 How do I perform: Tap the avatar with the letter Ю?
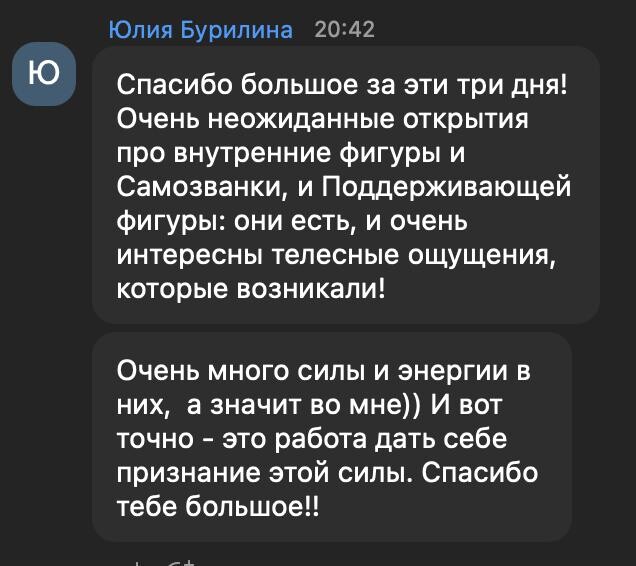click(x=44, y=75)
